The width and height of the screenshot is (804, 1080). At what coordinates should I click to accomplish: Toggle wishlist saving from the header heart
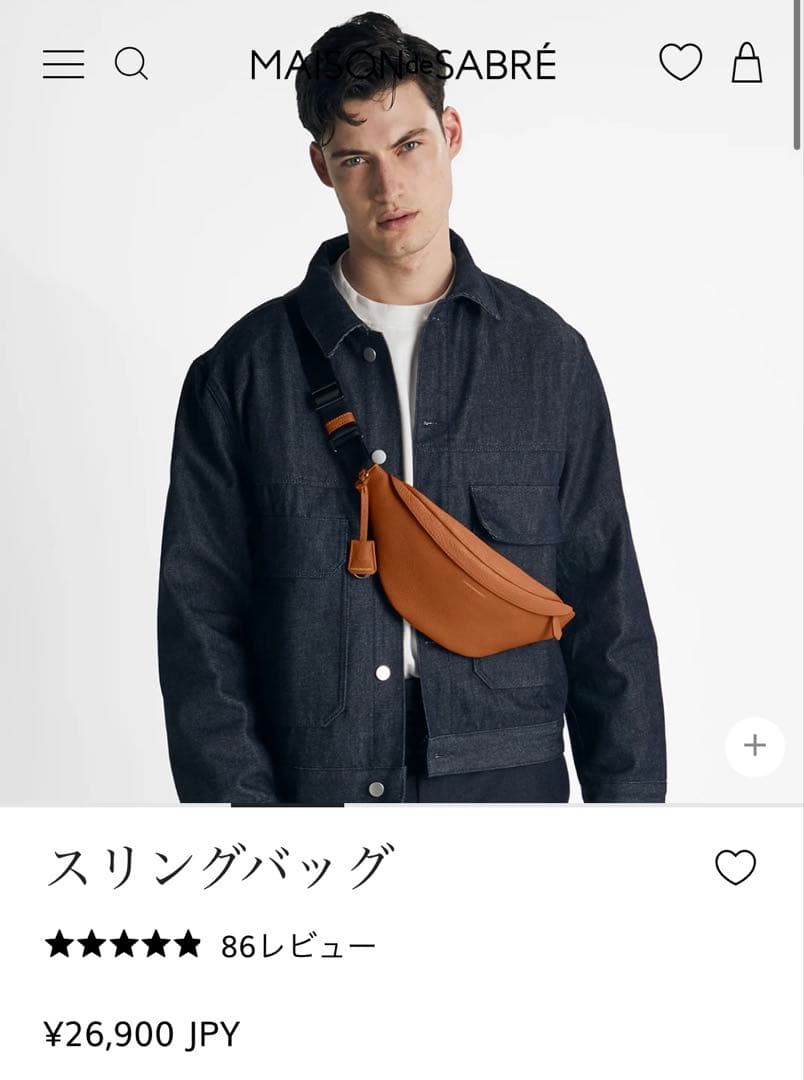pyautogui.click(x=678, y=63)
